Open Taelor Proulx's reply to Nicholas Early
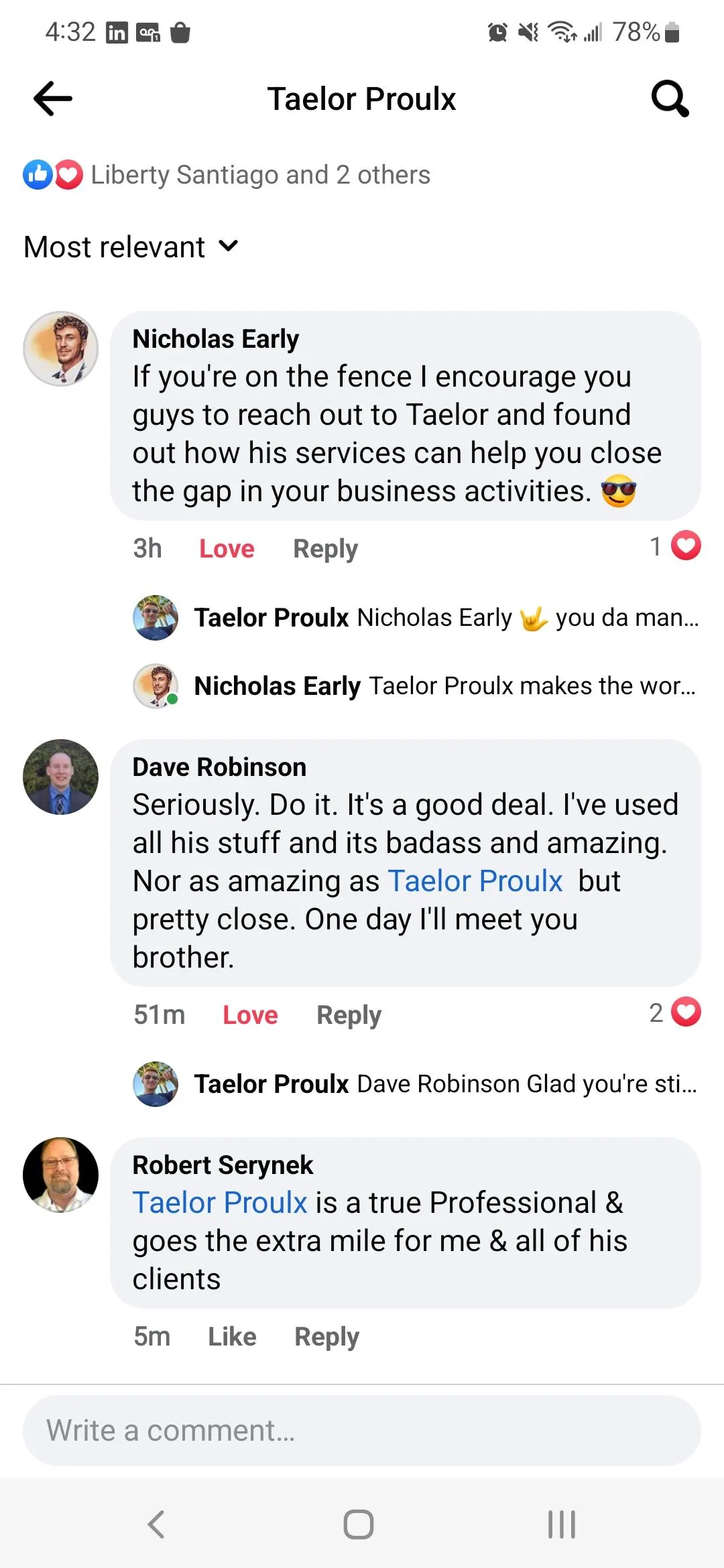The height and width of the screenshot is (1568, 724). coord(445,618)
